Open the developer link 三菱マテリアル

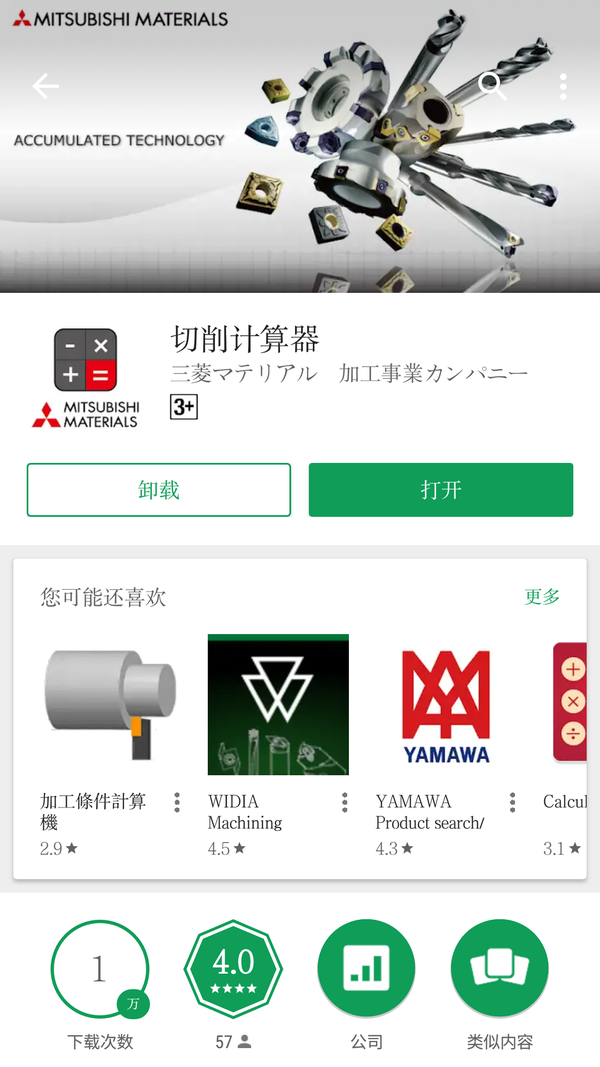point(348,374)
